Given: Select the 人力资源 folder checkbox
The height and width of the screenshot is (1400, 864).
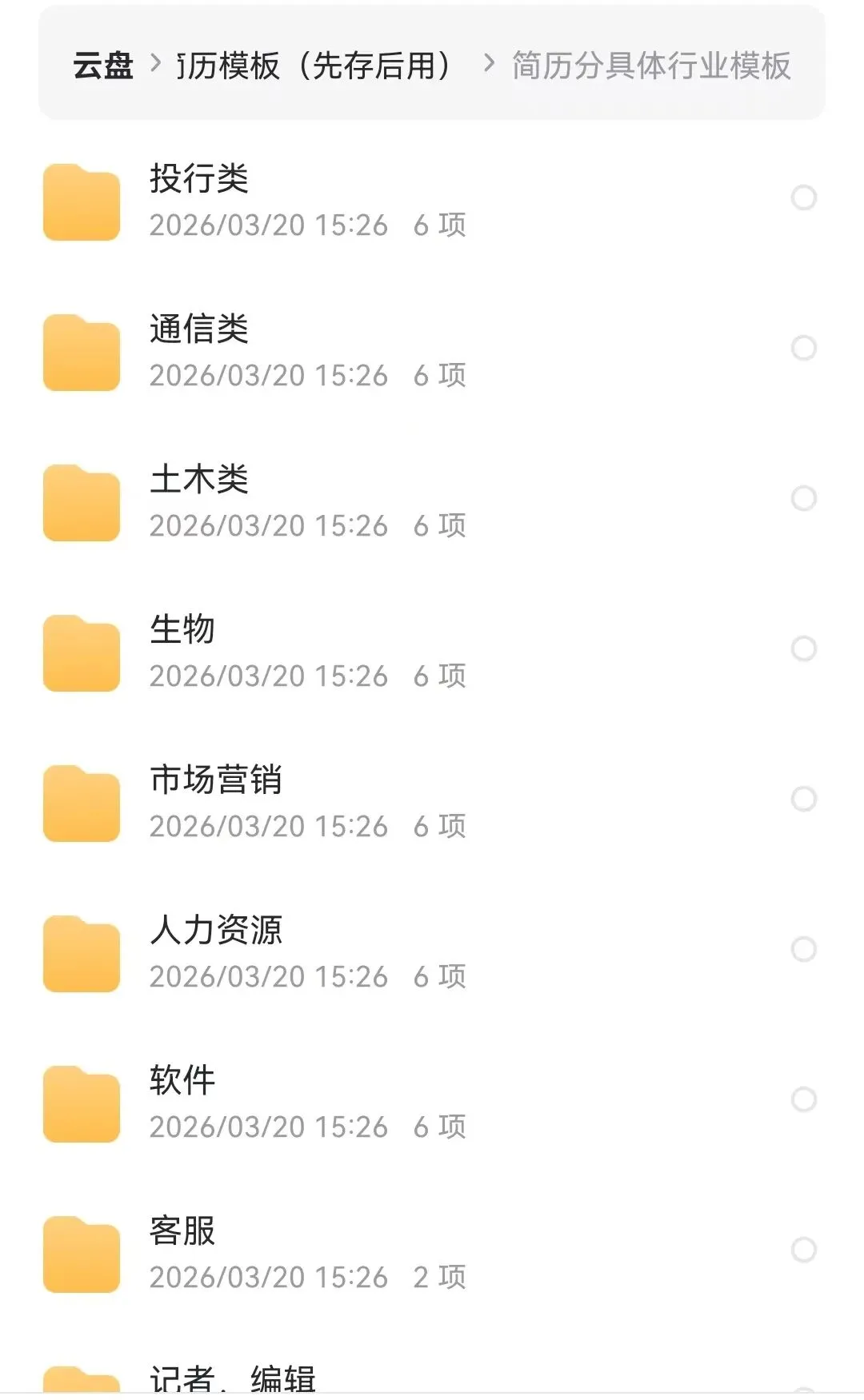Looking at the screenshot, I should click(x=803, y=949).
